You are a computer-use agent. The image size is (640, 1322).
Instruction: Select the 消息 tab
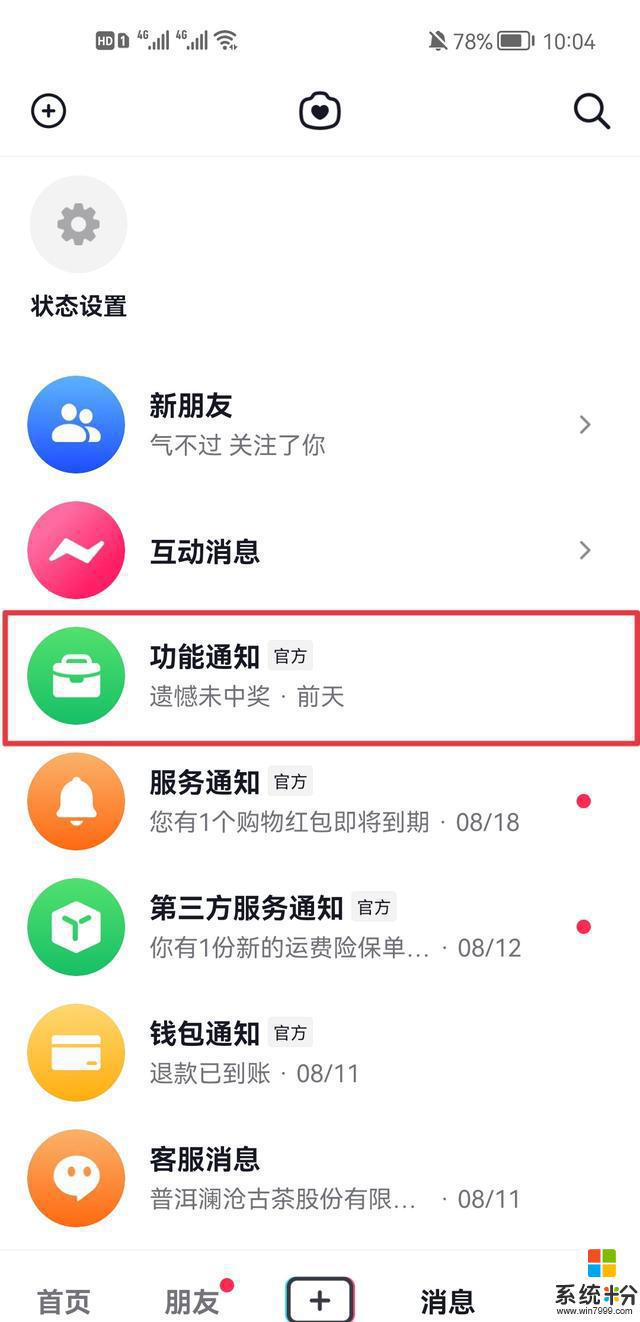click(x=447, y=1301)
